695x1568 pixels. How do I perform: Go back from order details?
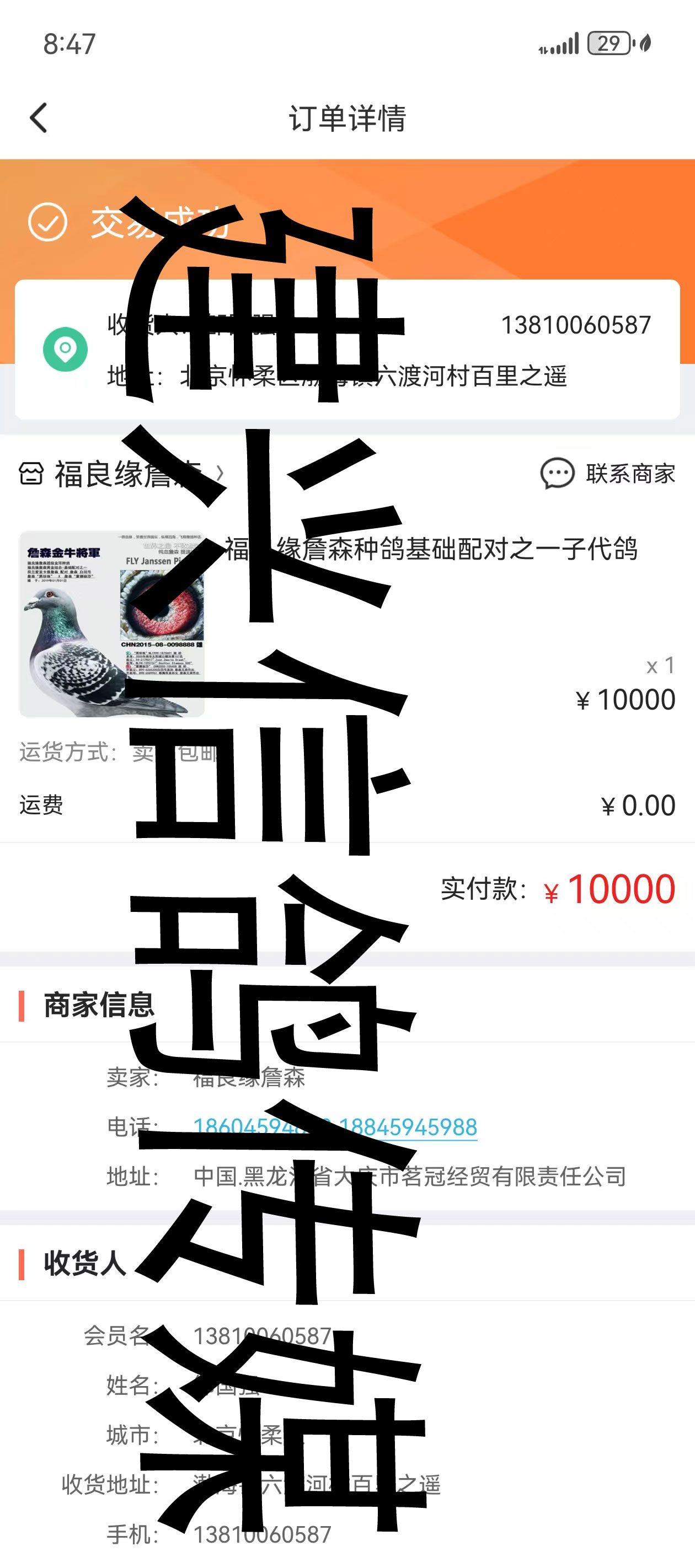tap(39, 117)
